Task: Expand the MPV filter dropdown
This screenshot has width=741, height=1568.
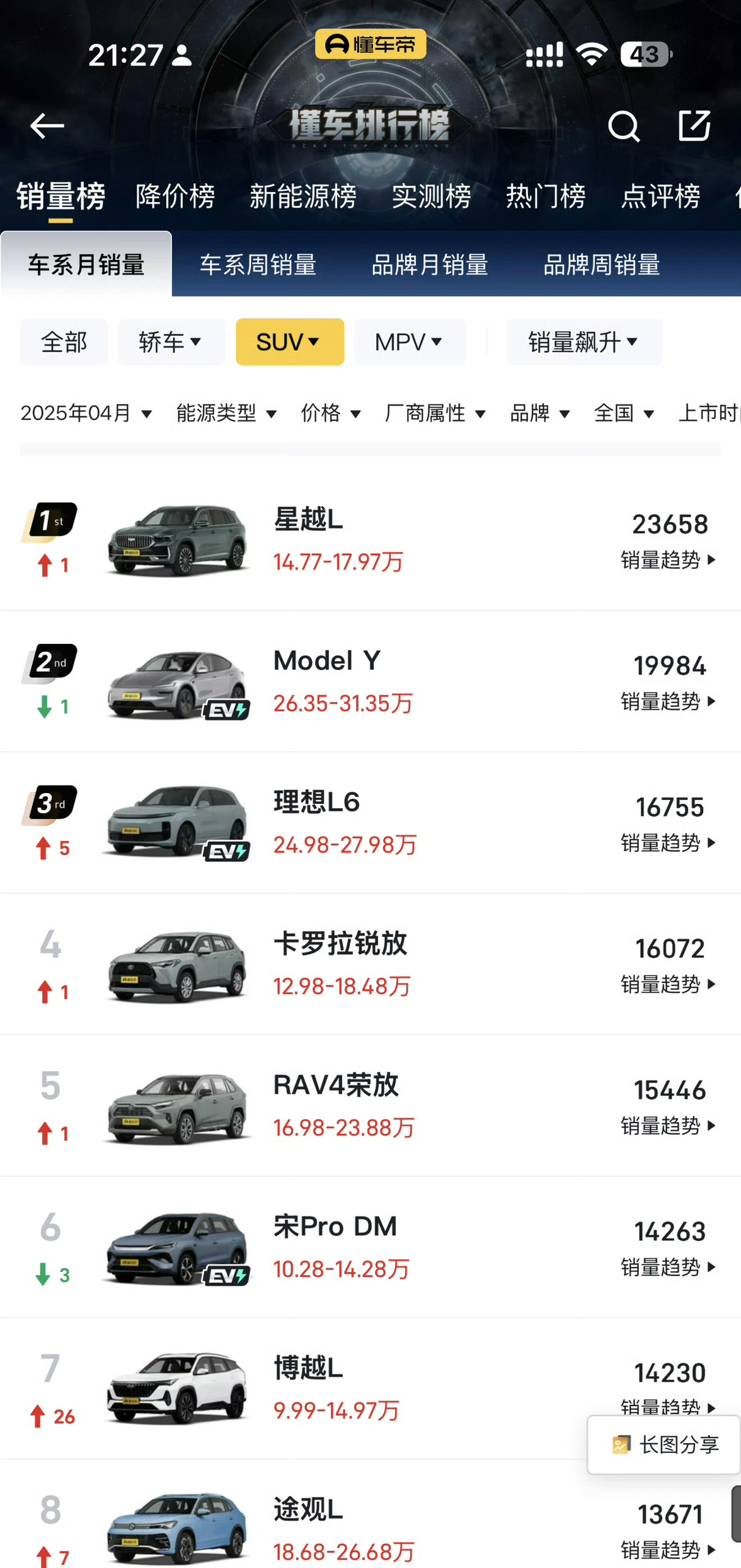Action: tap(410, 342)
